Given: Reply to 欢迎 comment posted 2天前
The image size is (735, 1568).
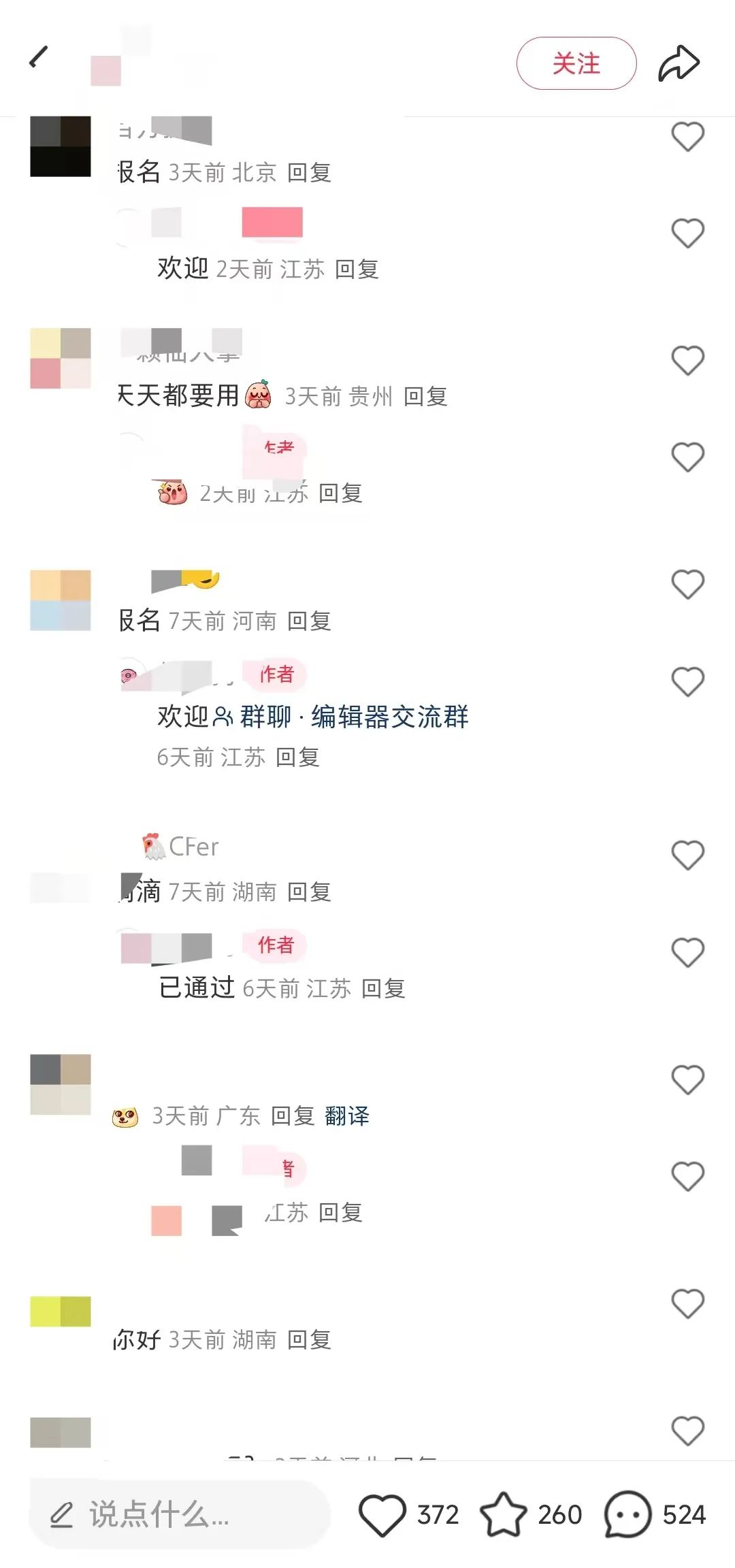Looking at the screenshot, I should (357, 269).
